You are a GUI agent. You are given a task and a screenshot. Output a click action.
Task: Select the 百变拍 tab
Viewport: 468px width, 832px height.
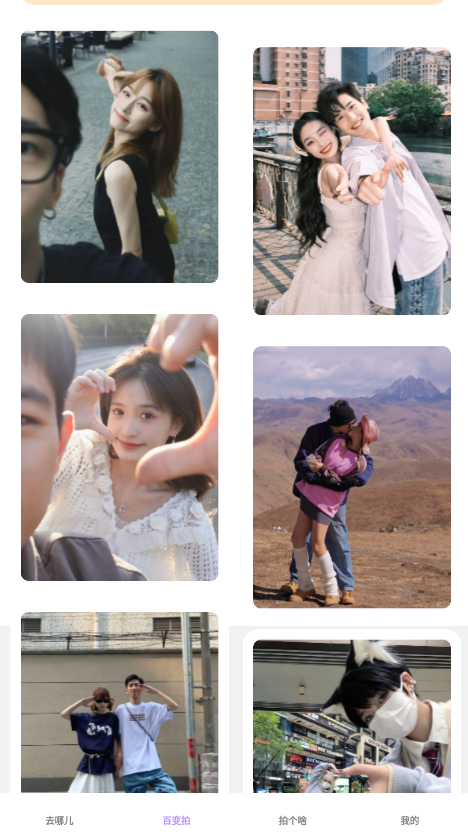click(176, 820)
